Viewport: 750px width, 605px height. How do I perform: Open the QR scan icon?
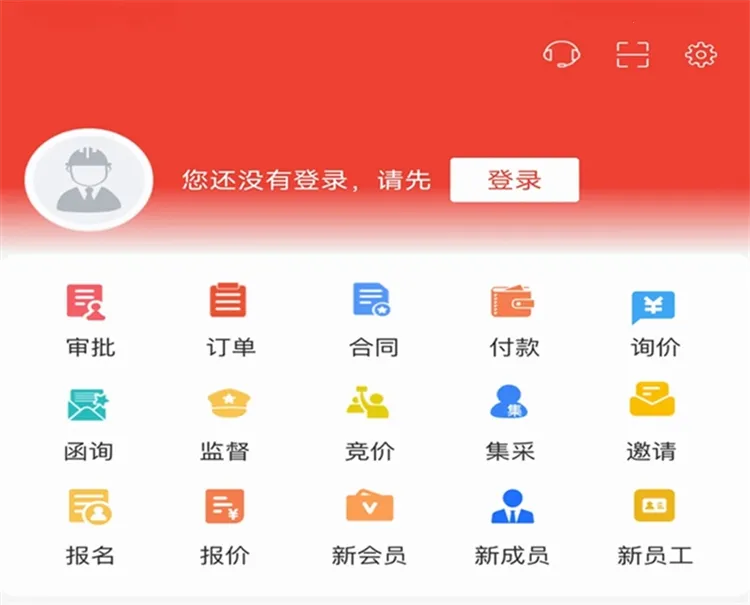632,53
